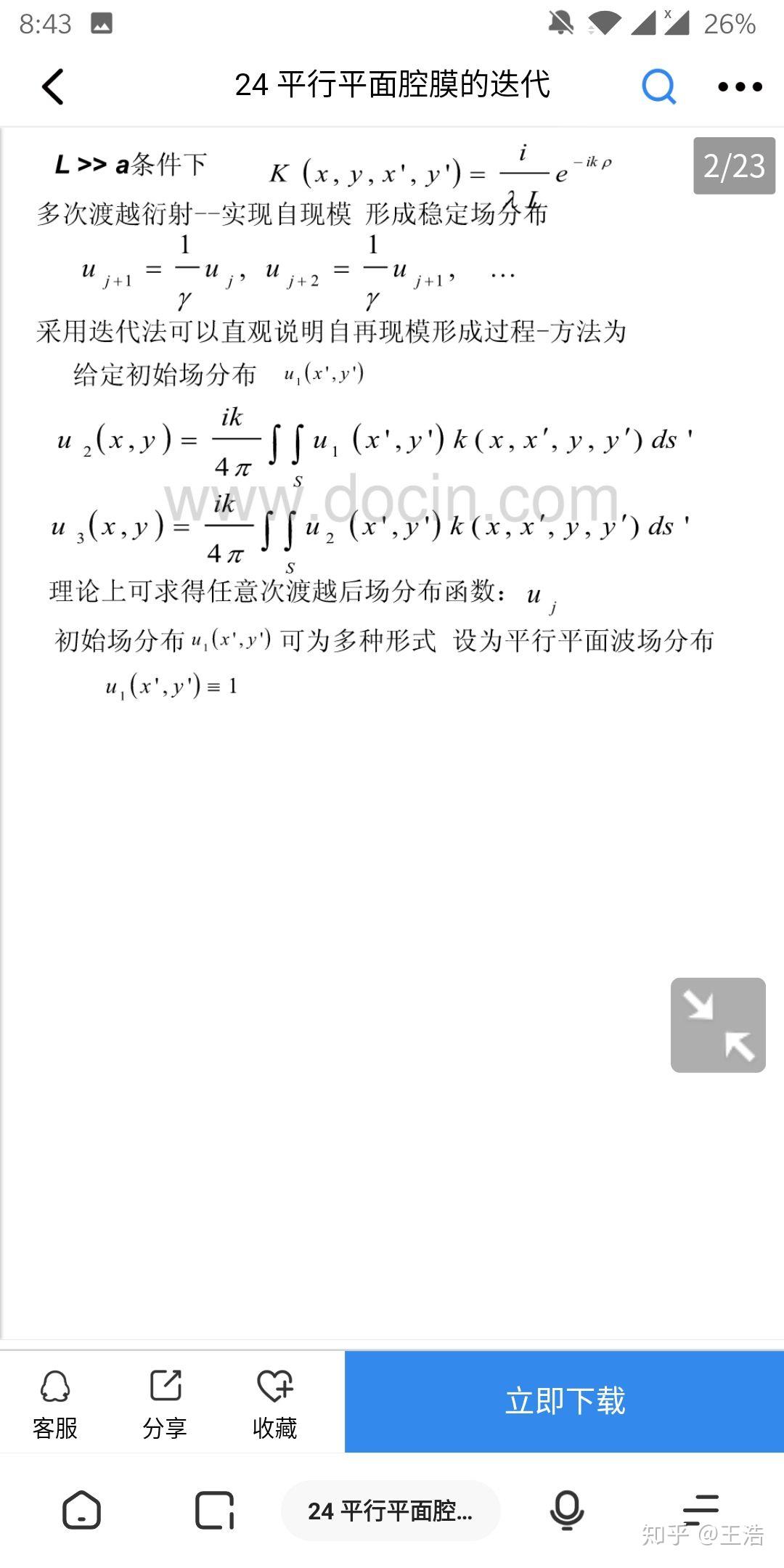Open search in the document

click(659, 86)
